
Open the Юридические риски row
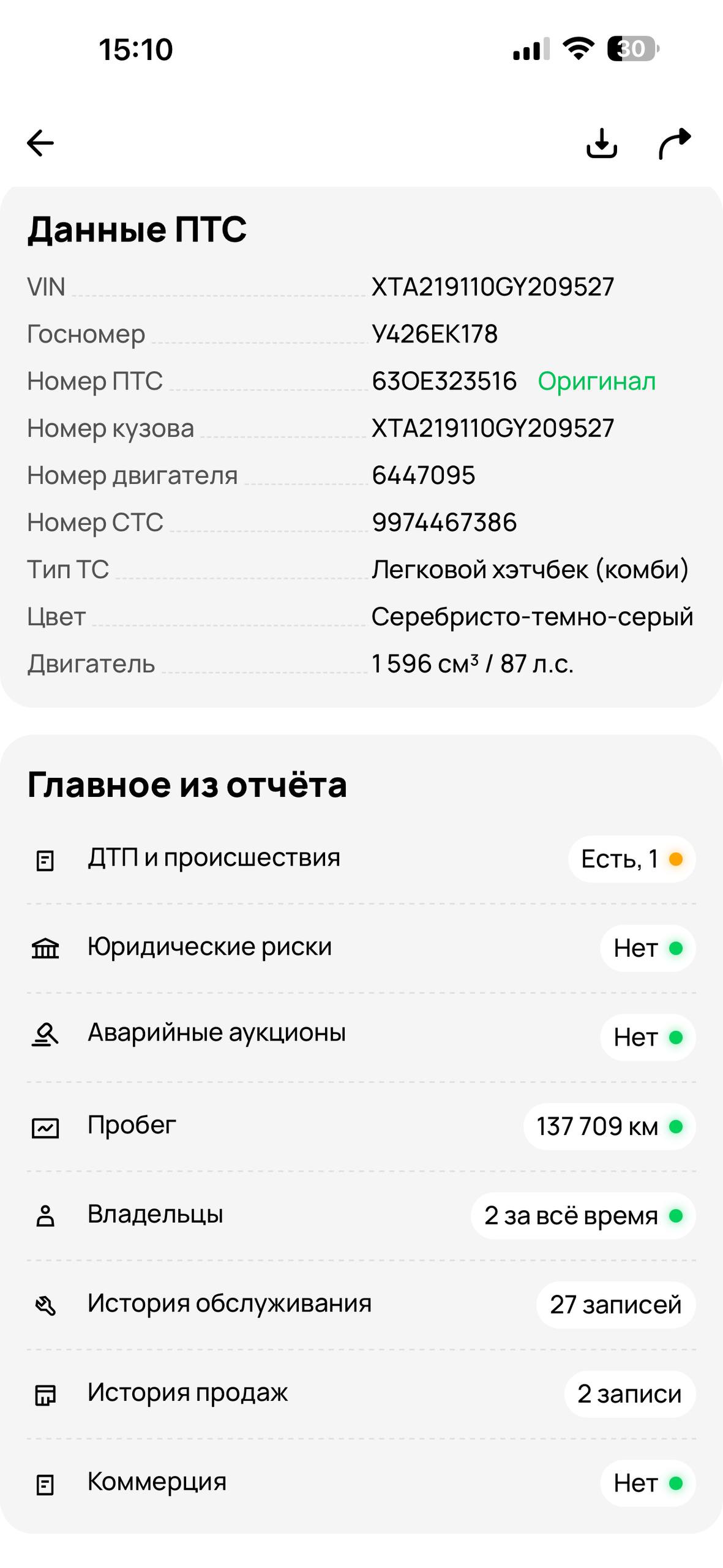(x=361, y=948)
